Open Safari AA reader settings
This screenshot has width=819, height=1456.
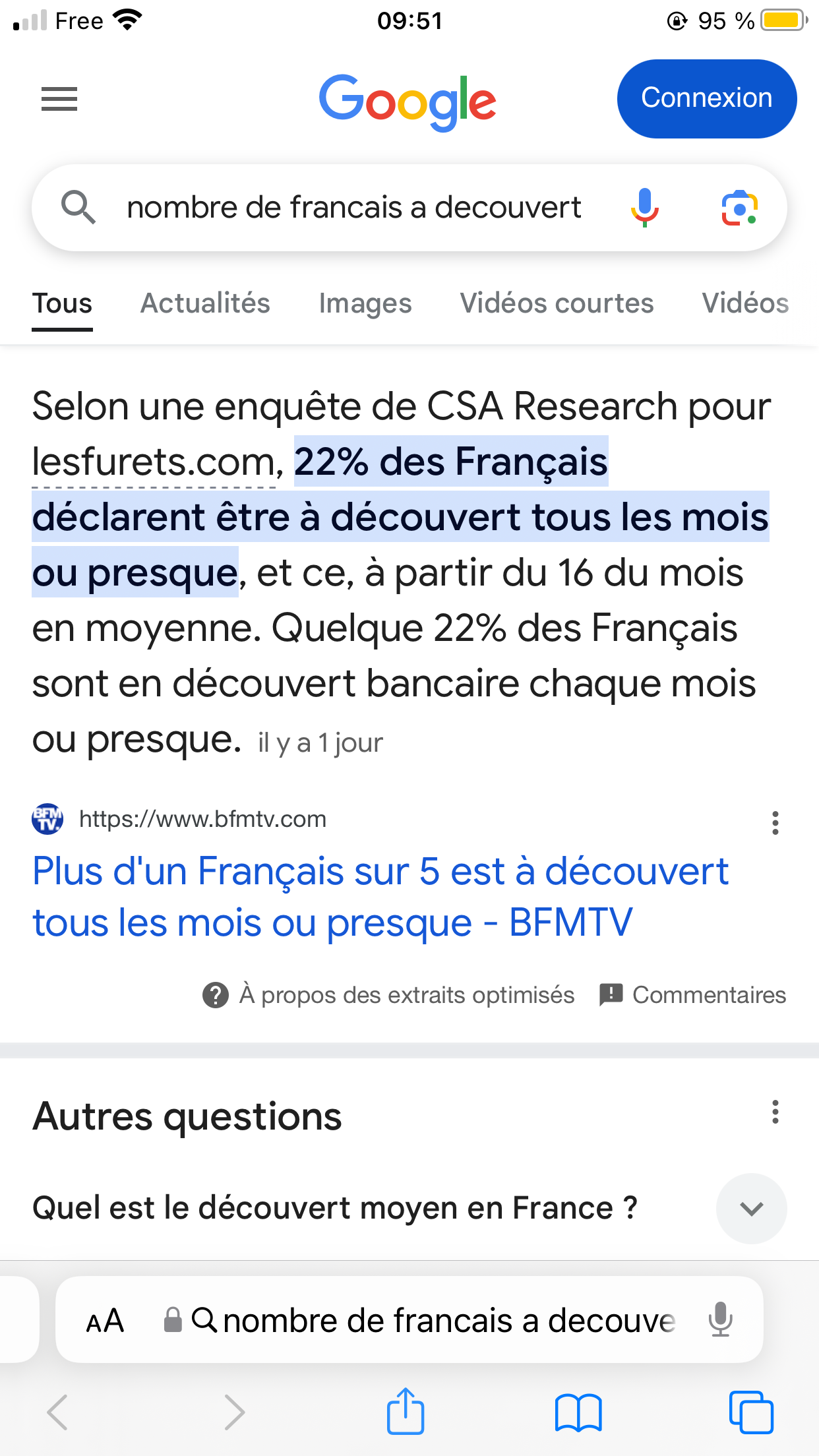tap(105, 1321)
